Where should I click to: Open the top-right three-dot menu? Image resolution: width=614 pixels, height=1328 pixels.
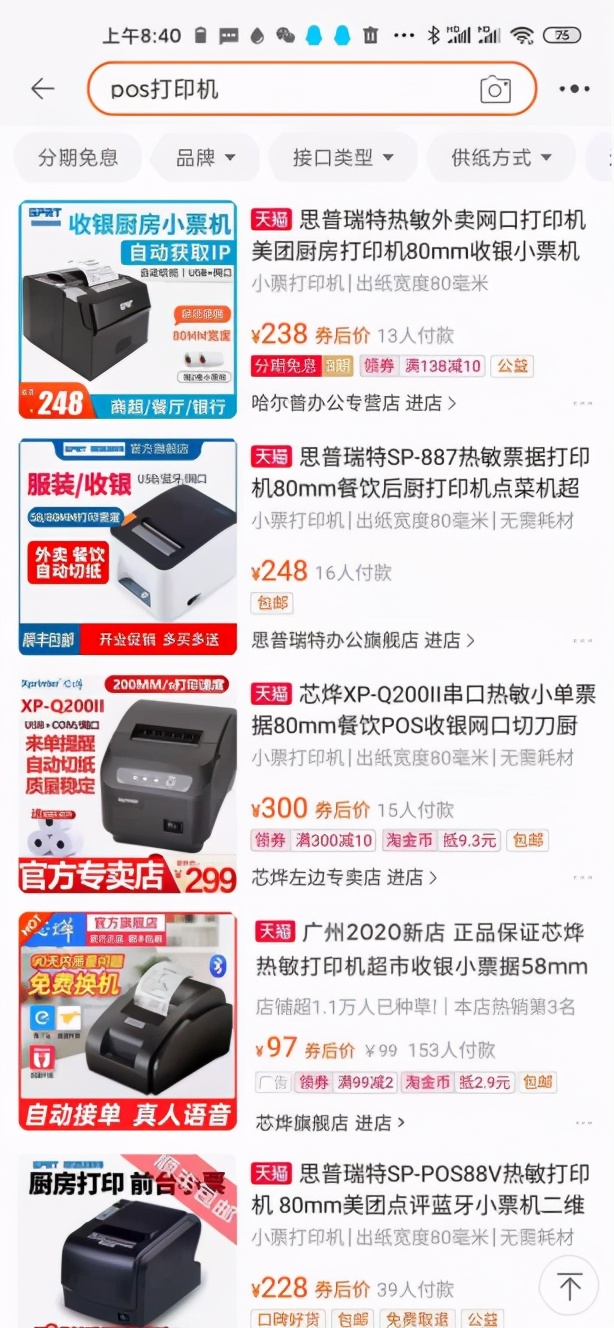(574, 89)
